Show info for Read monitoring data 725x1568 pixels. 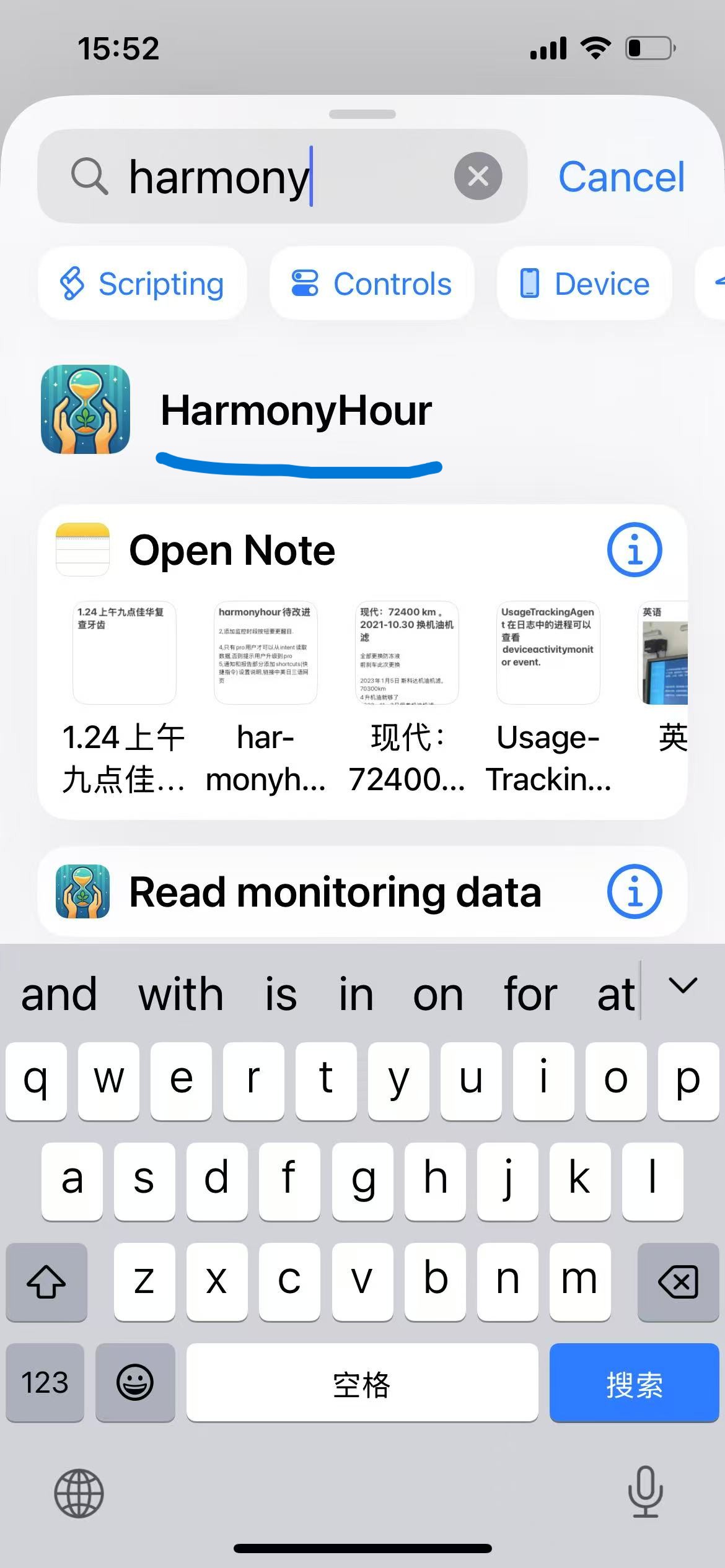click(634, 892)
